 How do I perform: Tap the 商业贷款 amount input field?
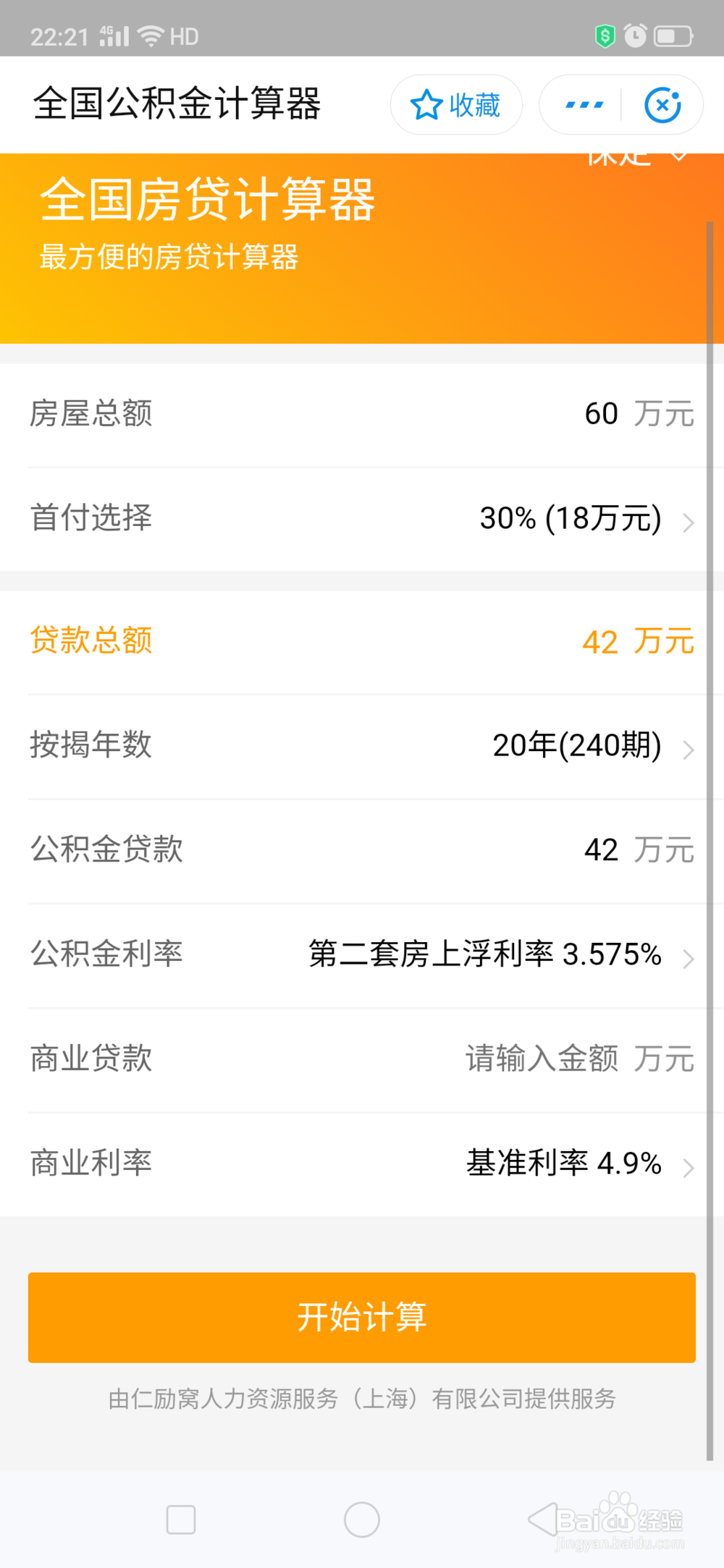click(x=543, y=1059)
